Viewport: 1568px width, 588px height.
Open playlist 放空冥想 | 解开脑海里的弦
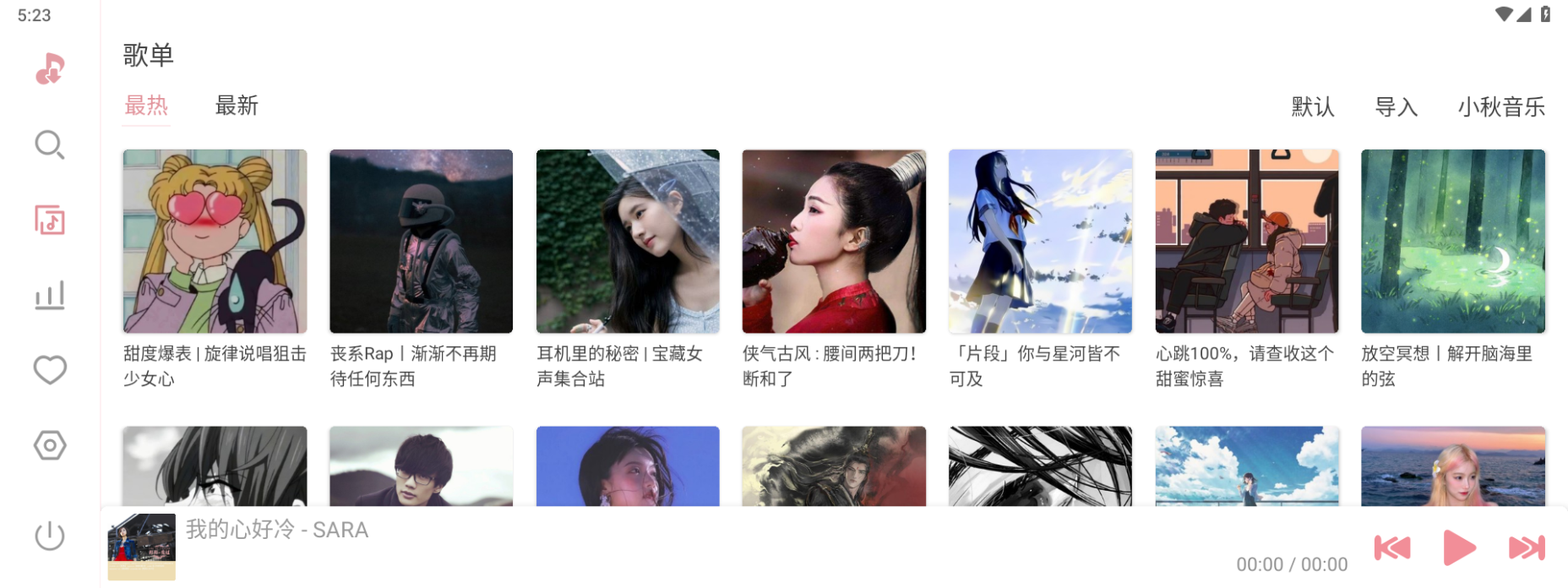click(x=1453, y=242)
